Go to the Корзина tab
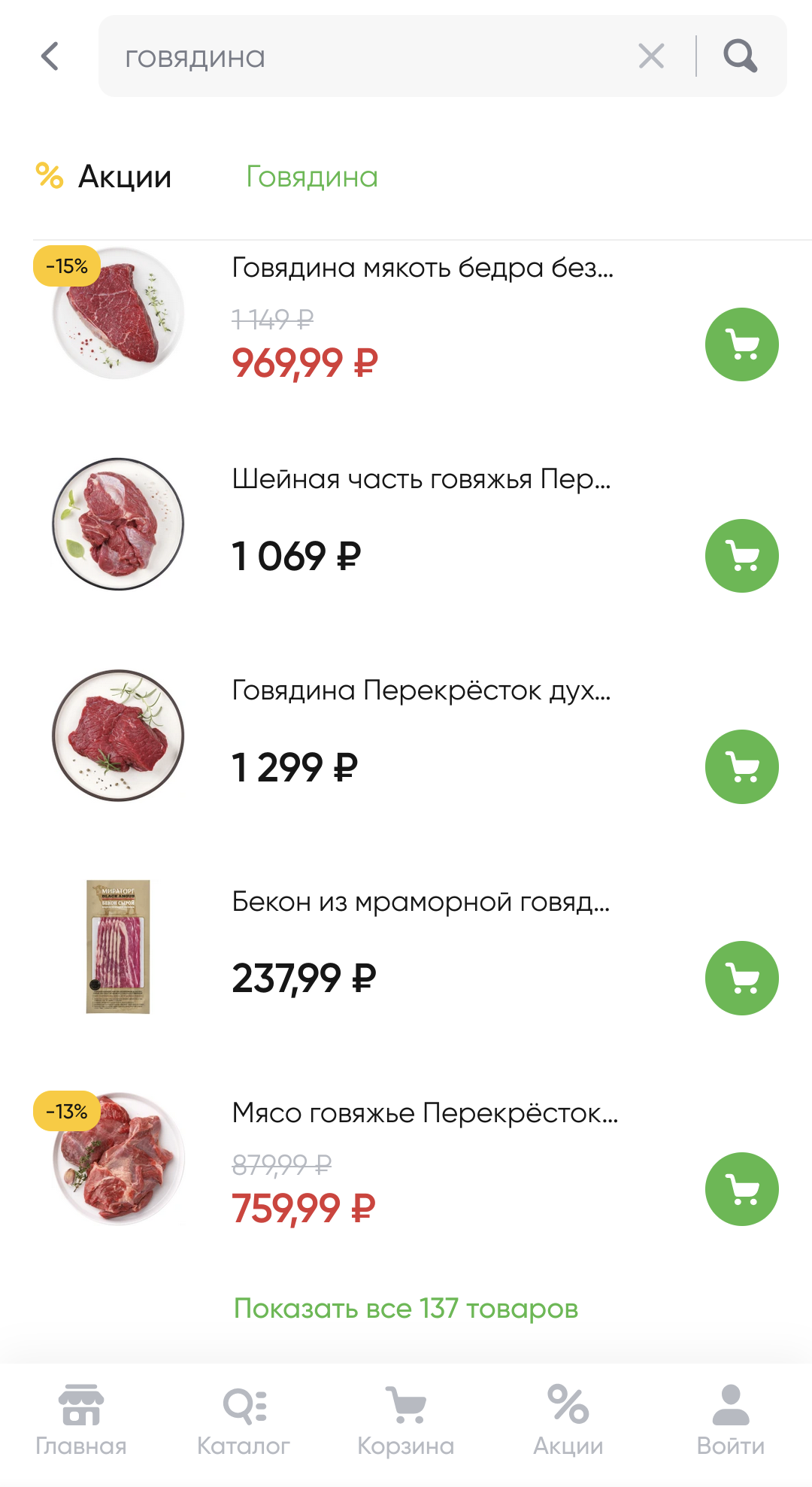 tap(406, 1419)
